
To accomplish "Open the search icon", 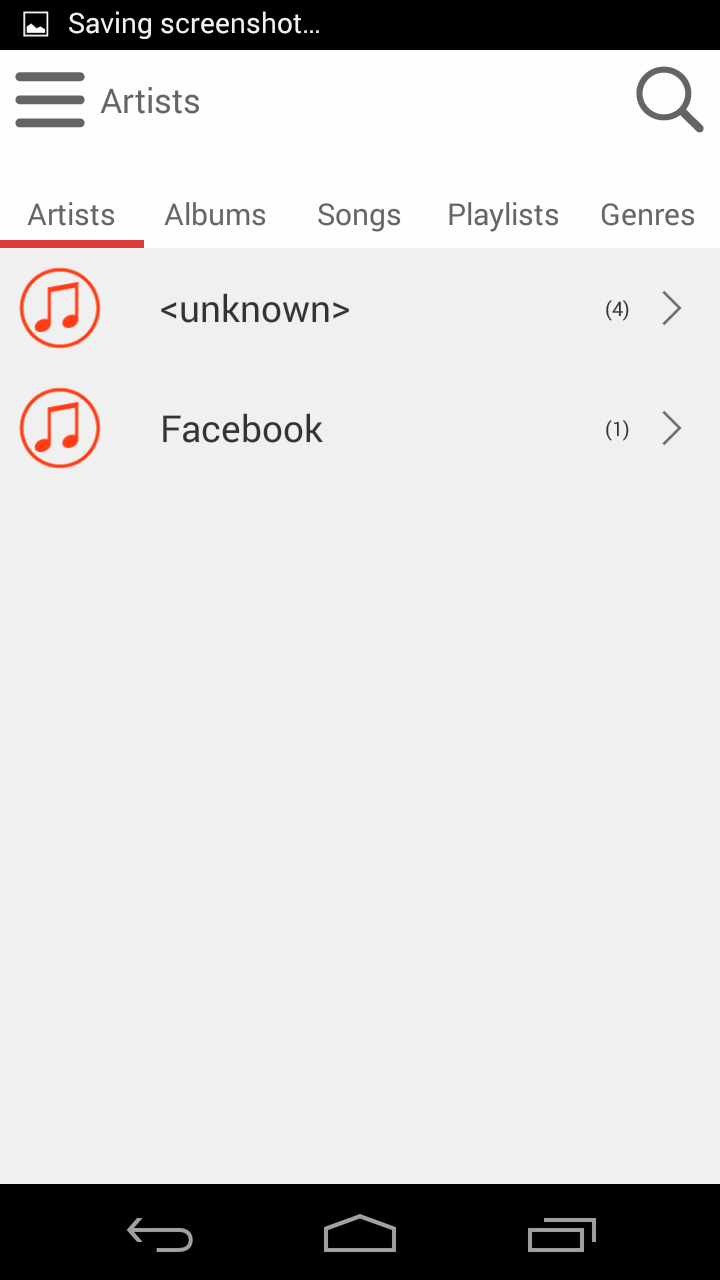I will point(669,100).
